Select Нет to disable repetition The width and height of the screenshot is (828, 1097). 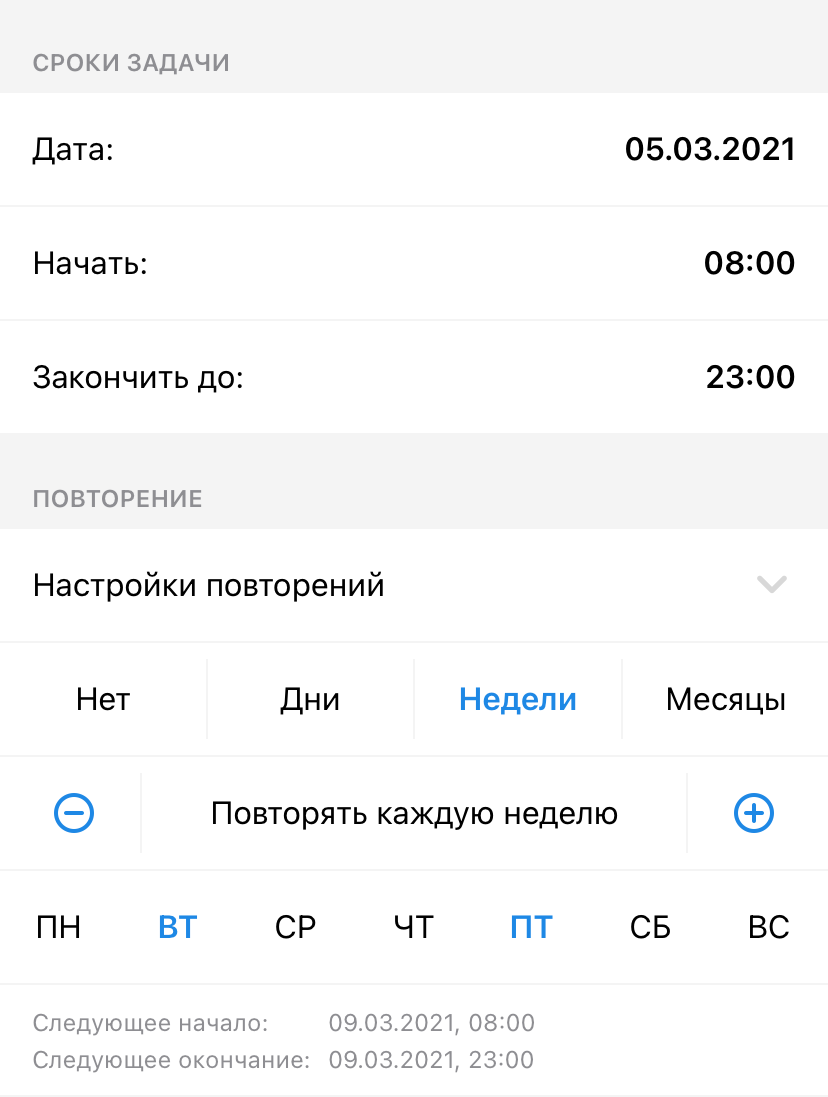pos(103,700)
